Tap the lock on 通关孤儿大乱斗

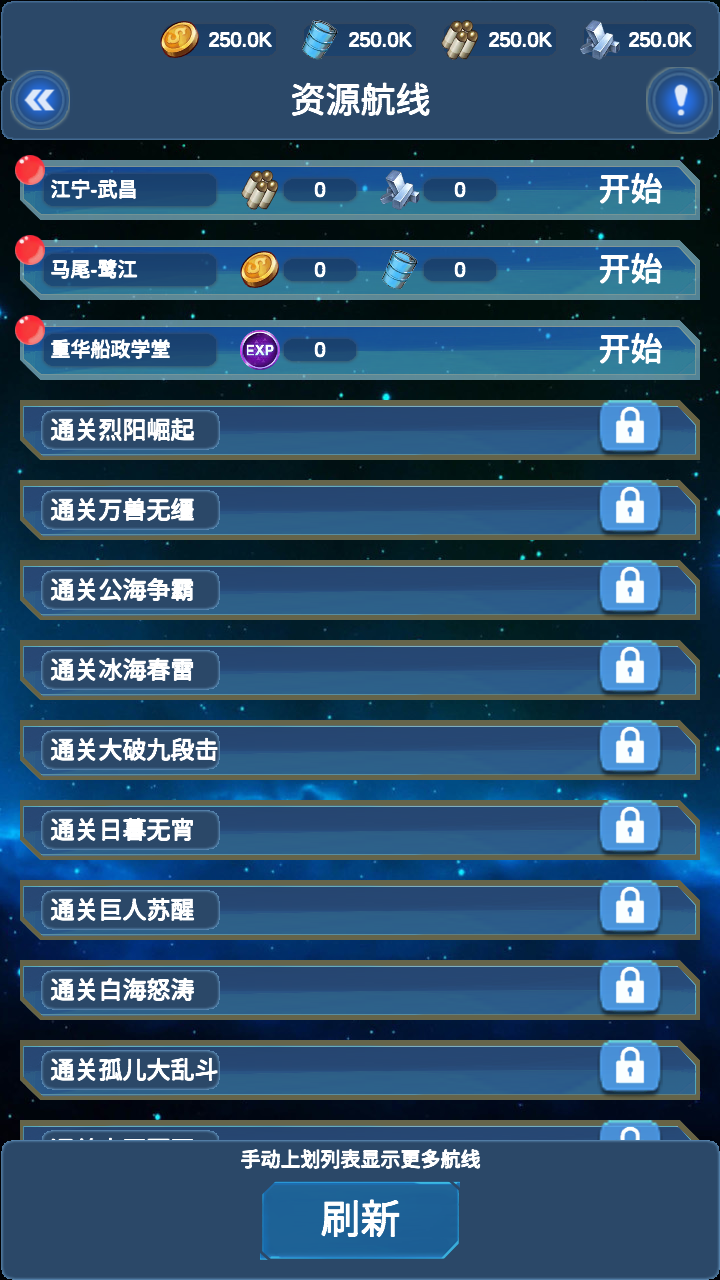[629, 1068]
